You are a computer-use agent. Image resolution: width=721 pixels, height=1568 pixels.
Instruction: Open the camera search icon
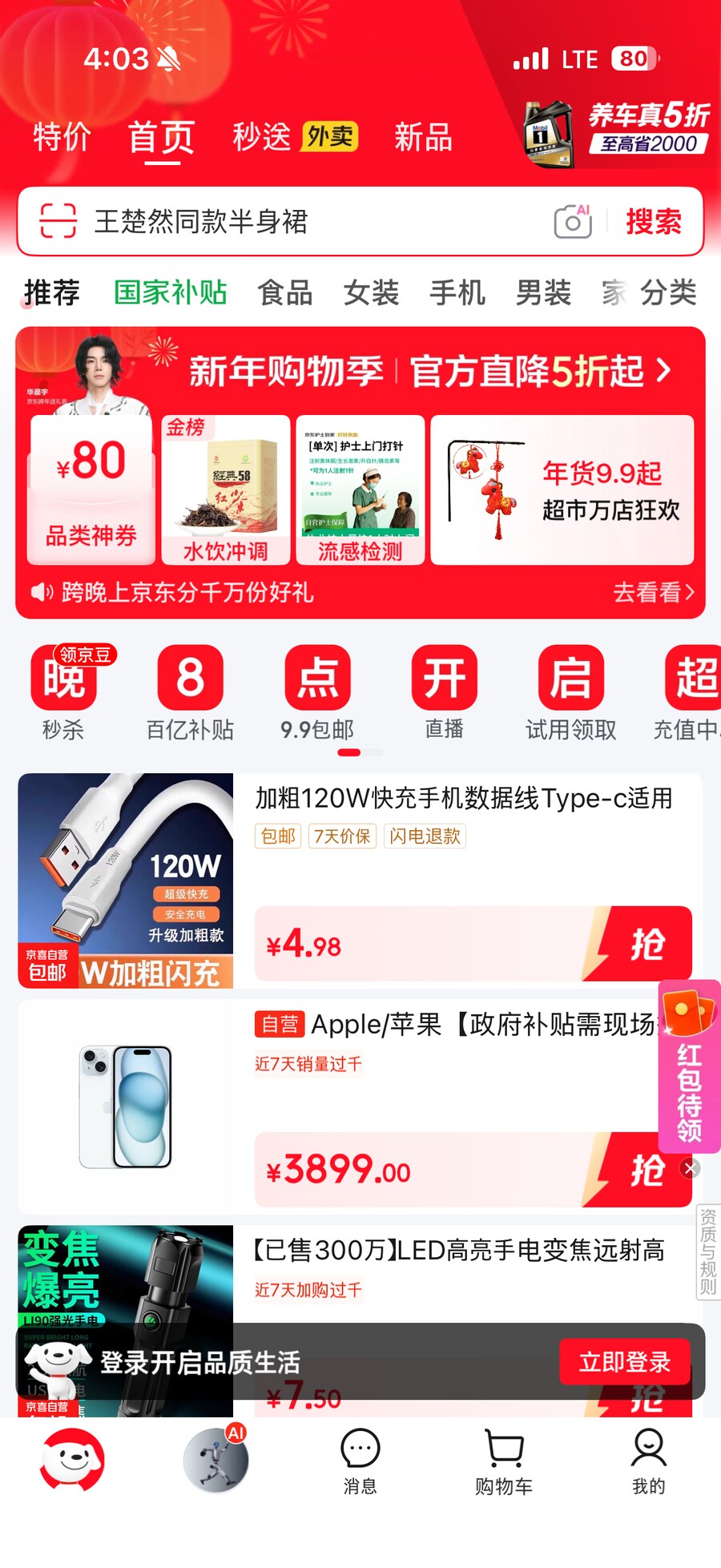pyautogui.click(x=572, y=222)
